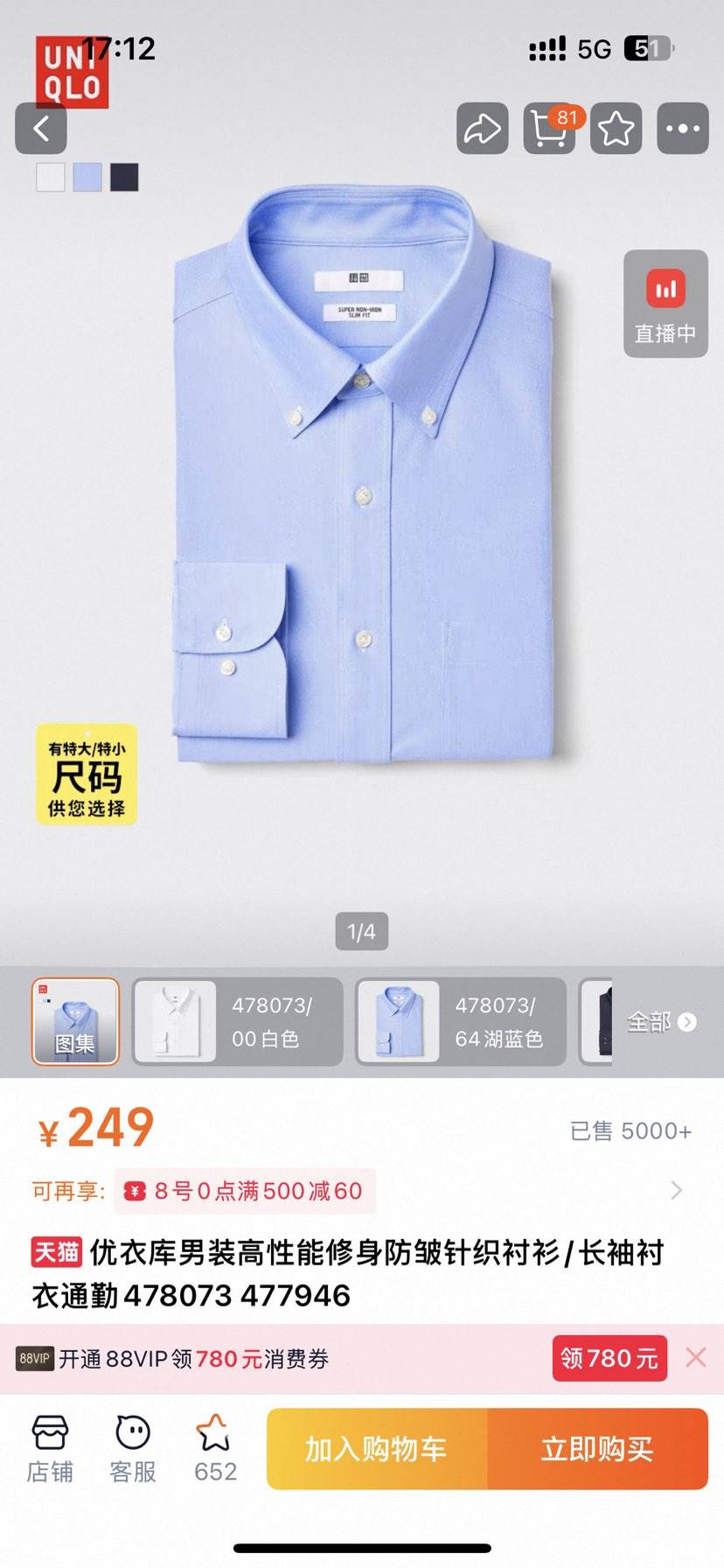Open the shopping cart
This screenshot has width=724, height=1568.
coord(549,129)
